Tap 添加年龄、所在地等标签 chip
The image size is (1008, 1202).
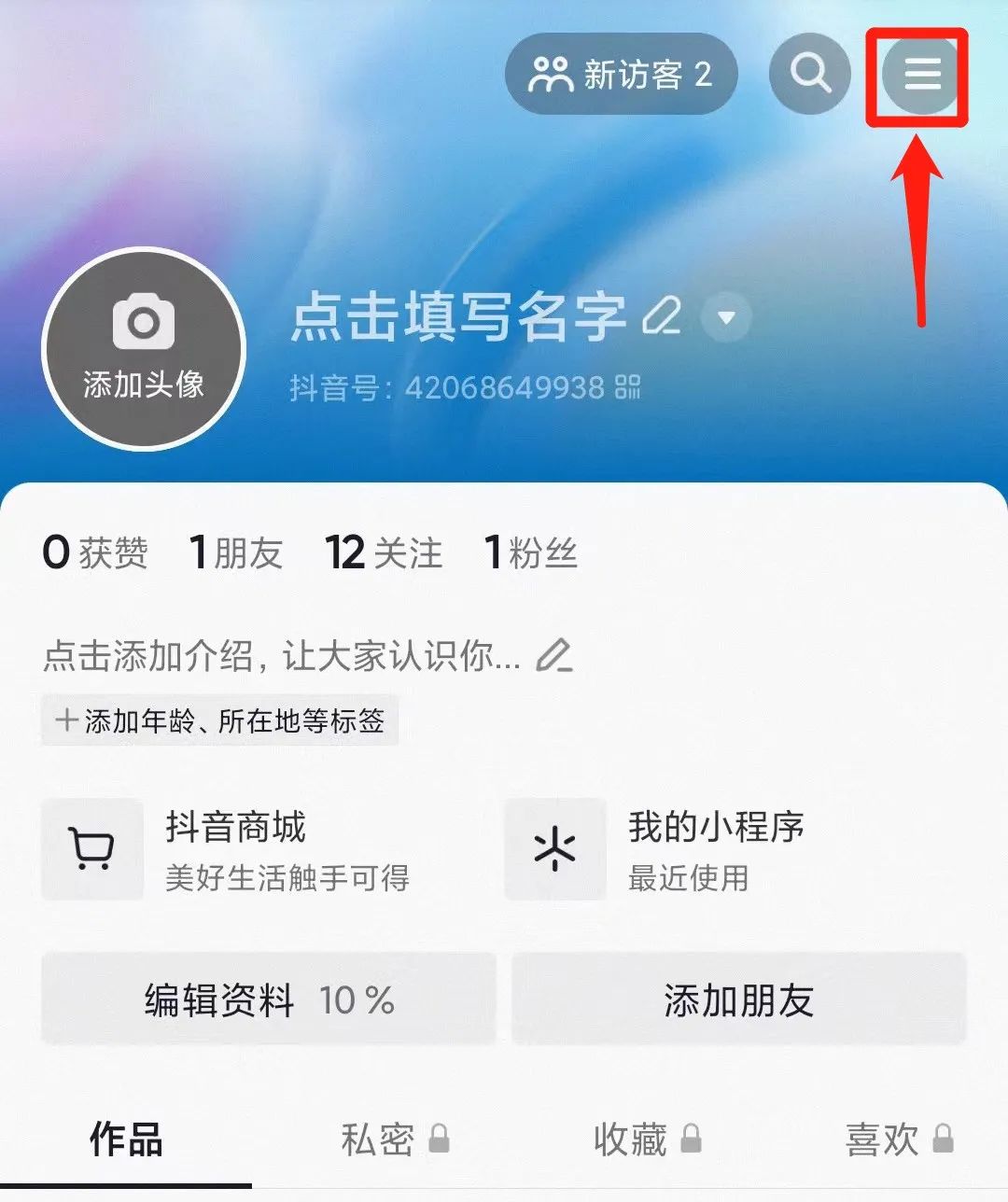[220, 720]
